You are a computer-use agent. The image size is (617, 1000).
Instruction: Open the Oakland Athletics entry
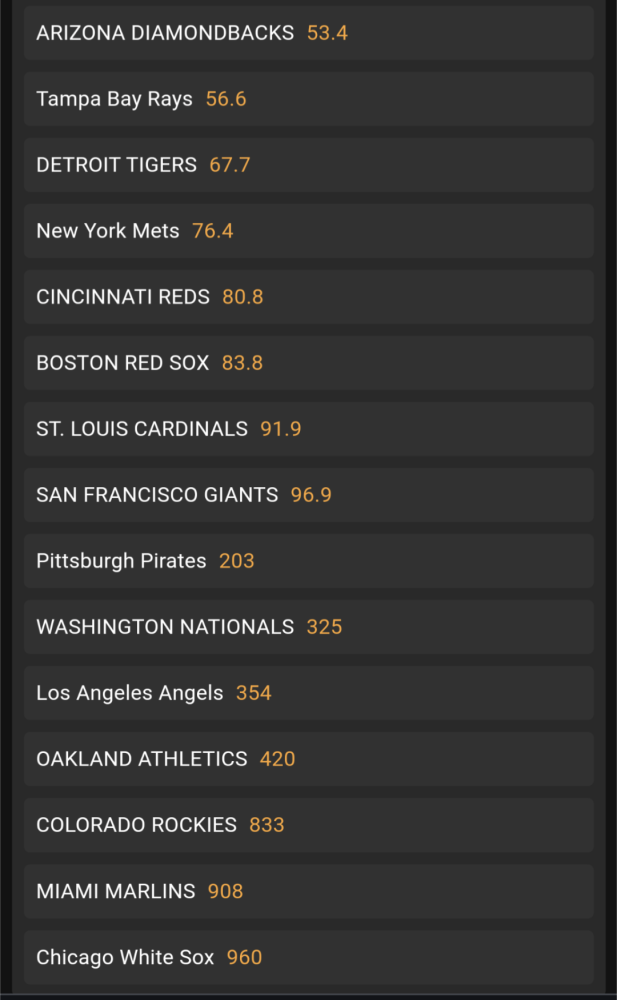click(309, 759)
